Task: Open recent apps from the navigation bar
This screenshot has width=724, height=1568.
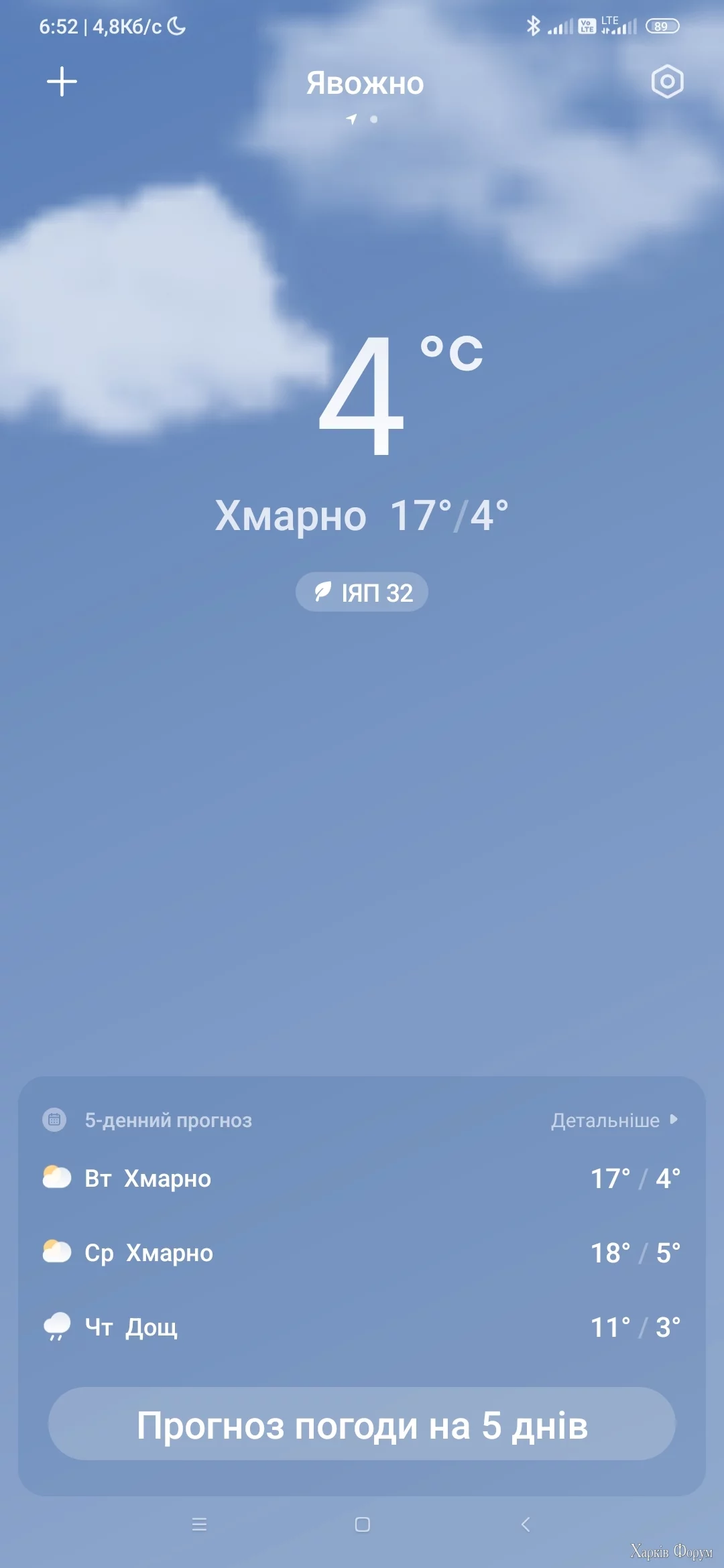Action: pos(199,1524)
